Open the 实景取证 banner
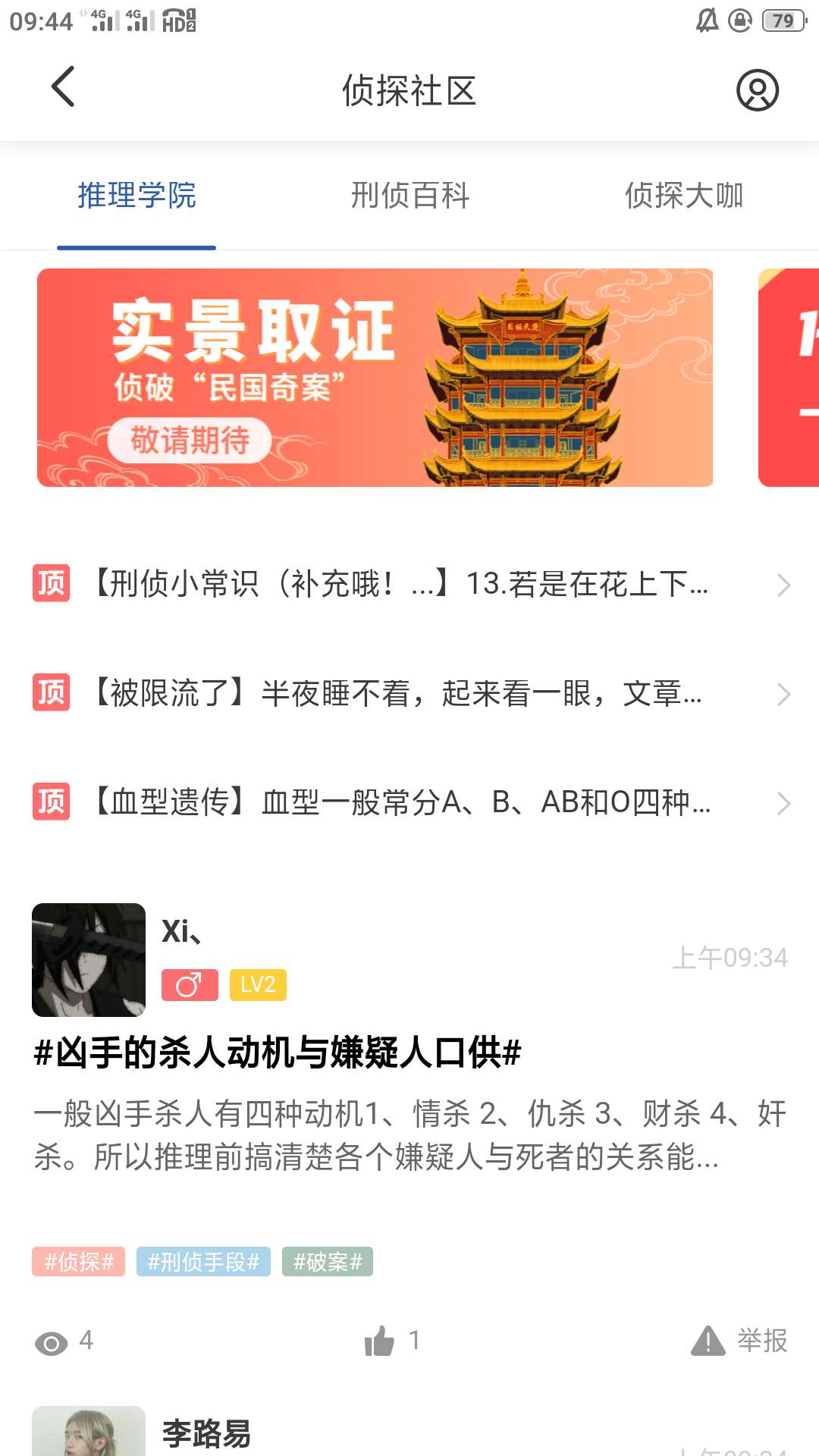The height and width of the screenshot is (1456, 819). point(375,377)
